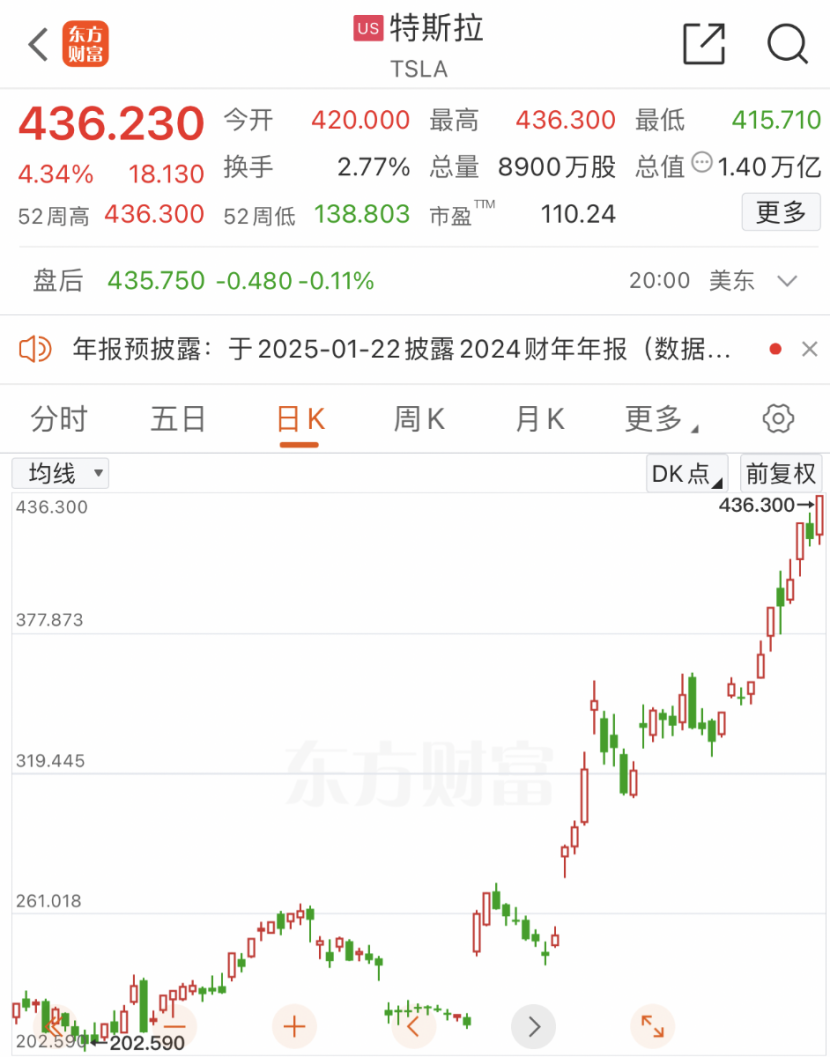Share the Tesla stock page
830x1058 pixels.
(x=704, y=44)
